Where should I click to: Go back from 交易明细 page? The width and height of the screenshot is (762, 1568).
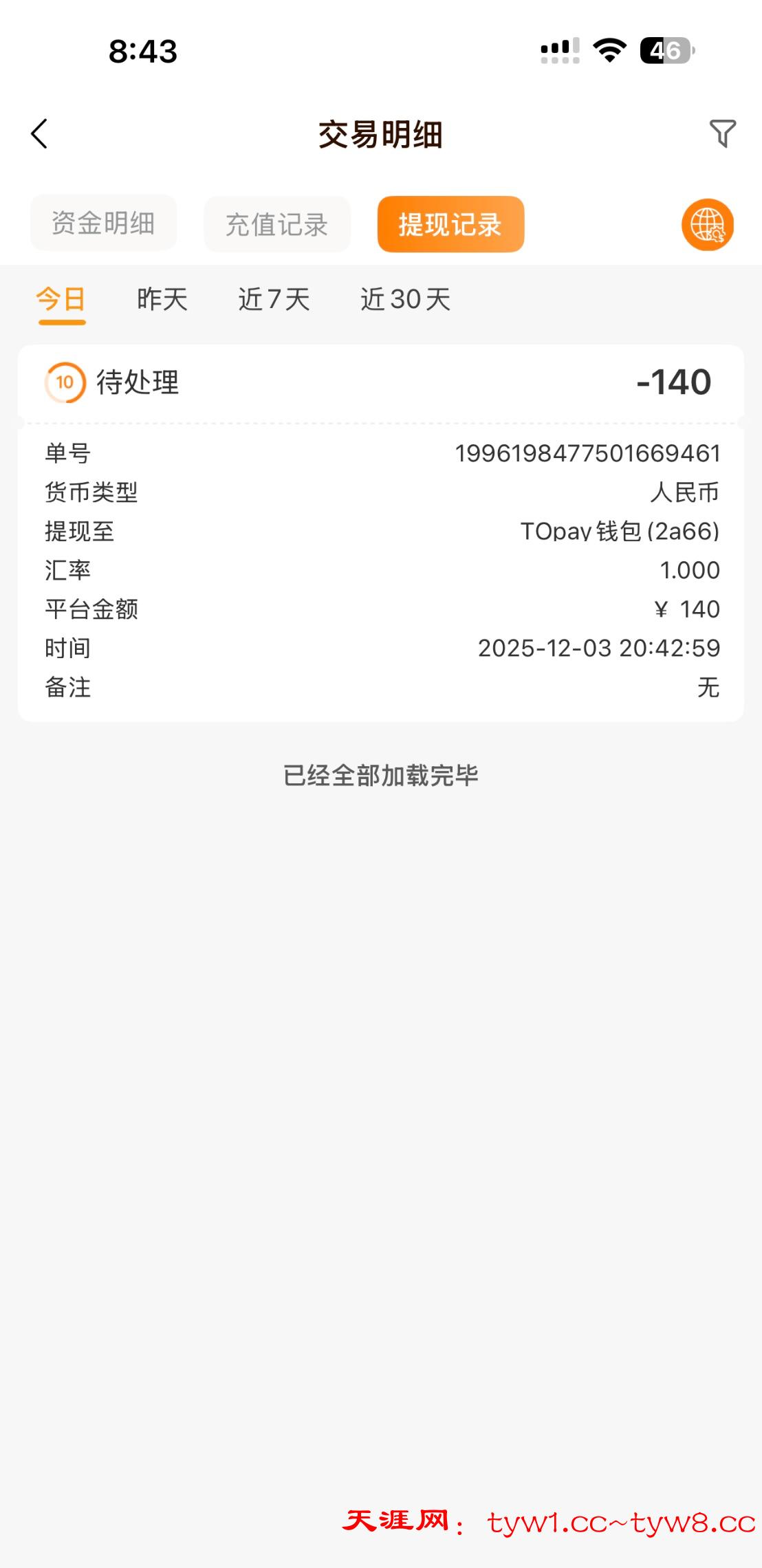tap(40, 133)
